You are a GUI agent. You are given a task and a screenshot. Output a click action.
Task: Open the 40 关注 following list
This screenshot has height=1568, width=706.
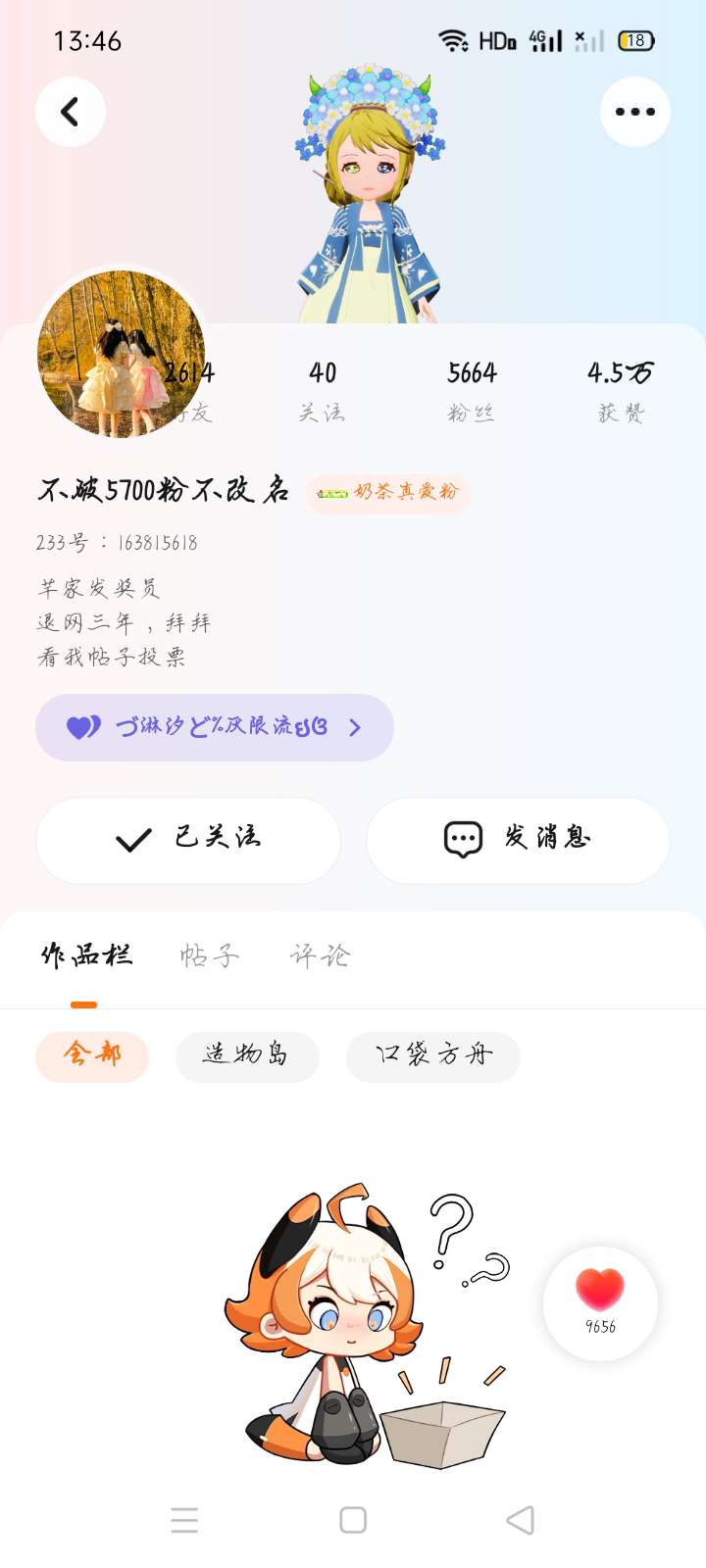click(323, 390)
